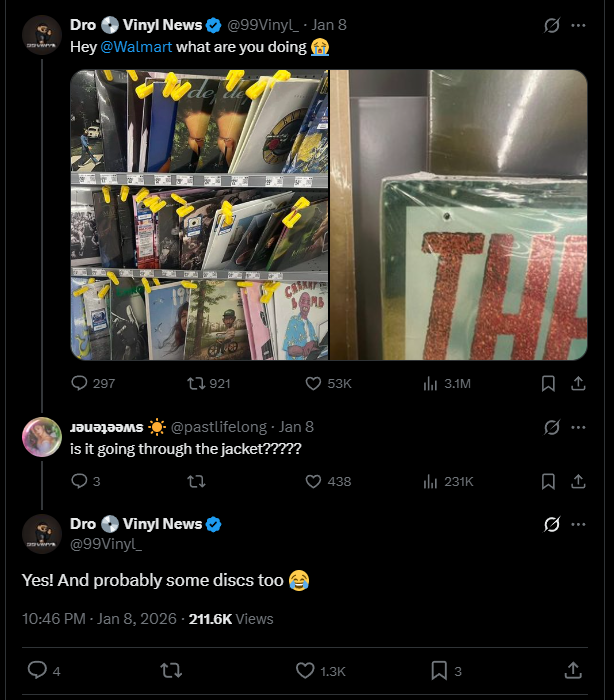Bookmark the tweet with 3 bookmarks
614x700 pixels.
[x=440, y=670]
